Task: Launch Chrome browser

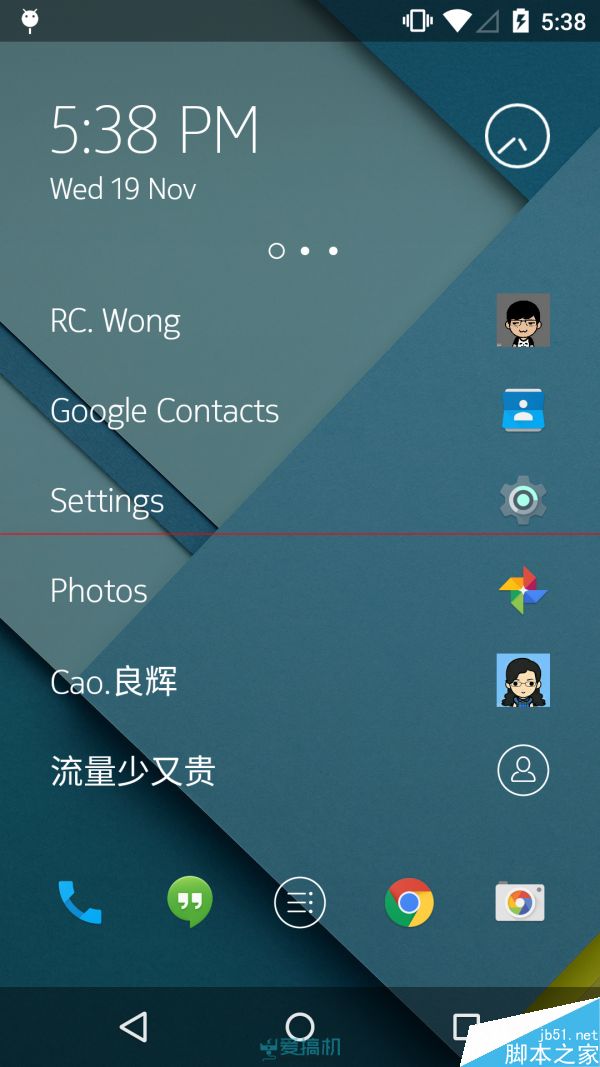Action: [x=409, y=902]
